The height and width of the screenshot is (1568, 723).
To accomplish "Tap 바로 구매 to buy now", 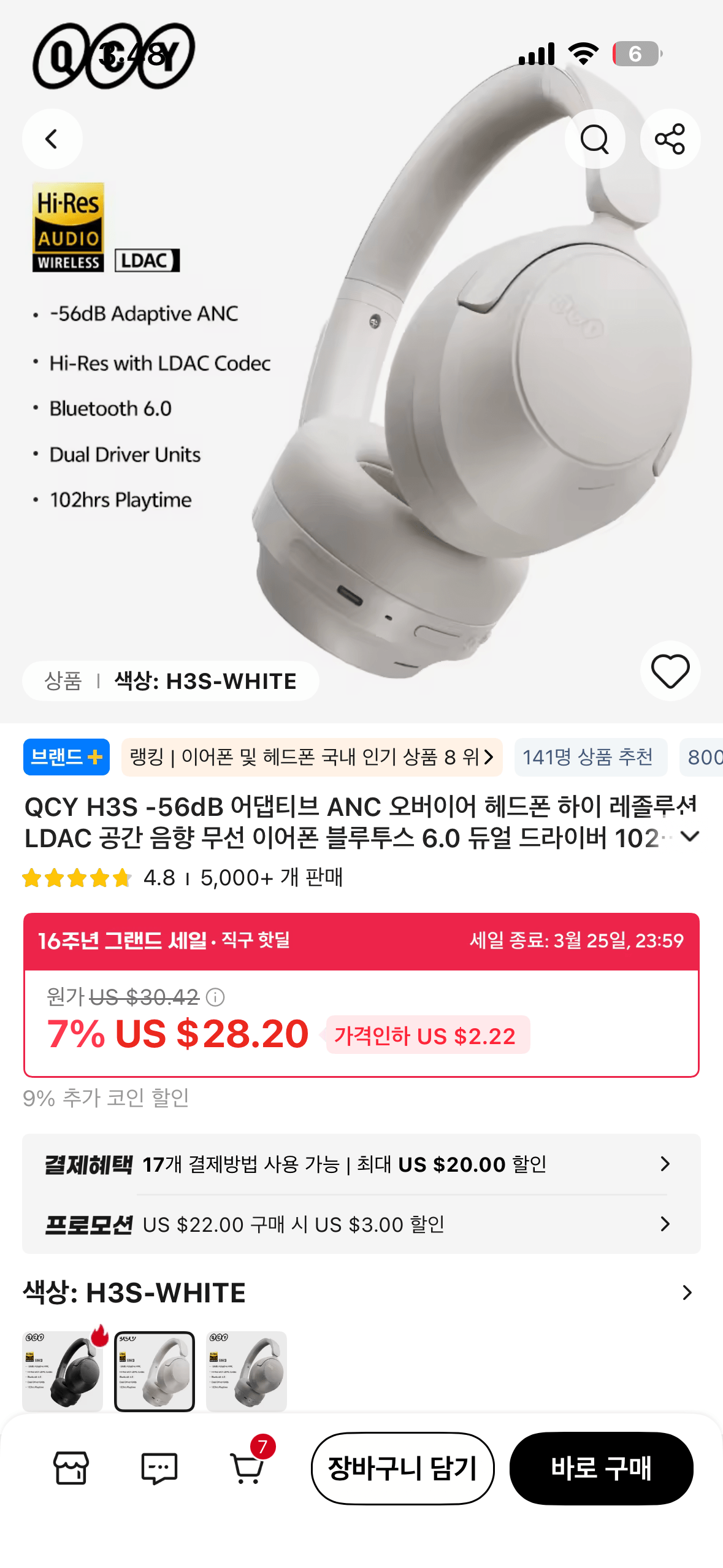I will (602, 1469).
